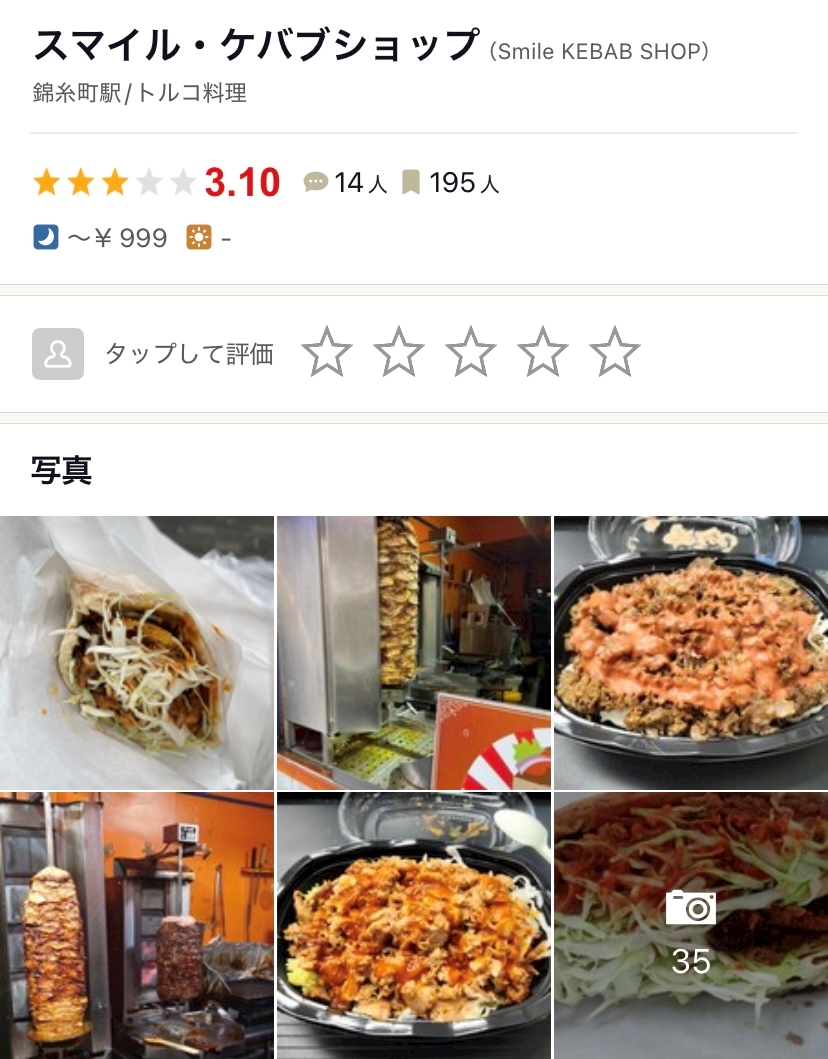Give a two-star rating
Image resolution: width=828 pixels, height=1059 pixels.
click(399, 353)
